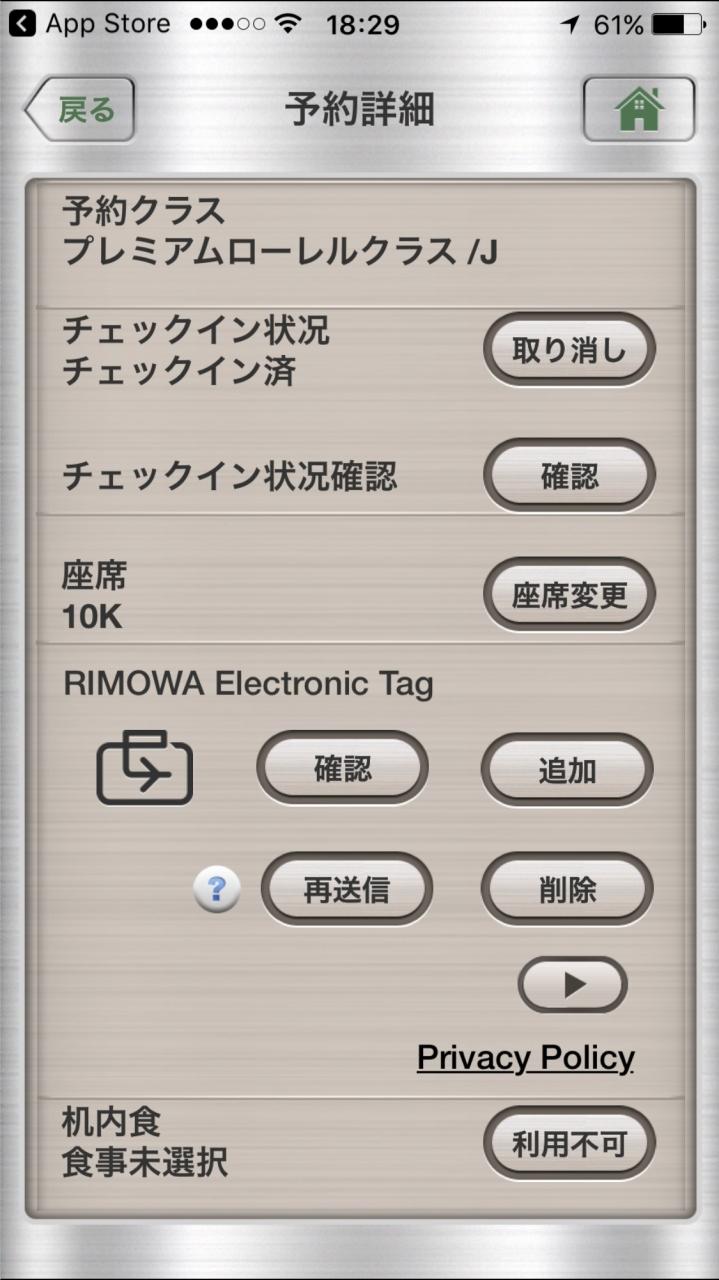Change seat with 座席変更 button

point(569,595)
